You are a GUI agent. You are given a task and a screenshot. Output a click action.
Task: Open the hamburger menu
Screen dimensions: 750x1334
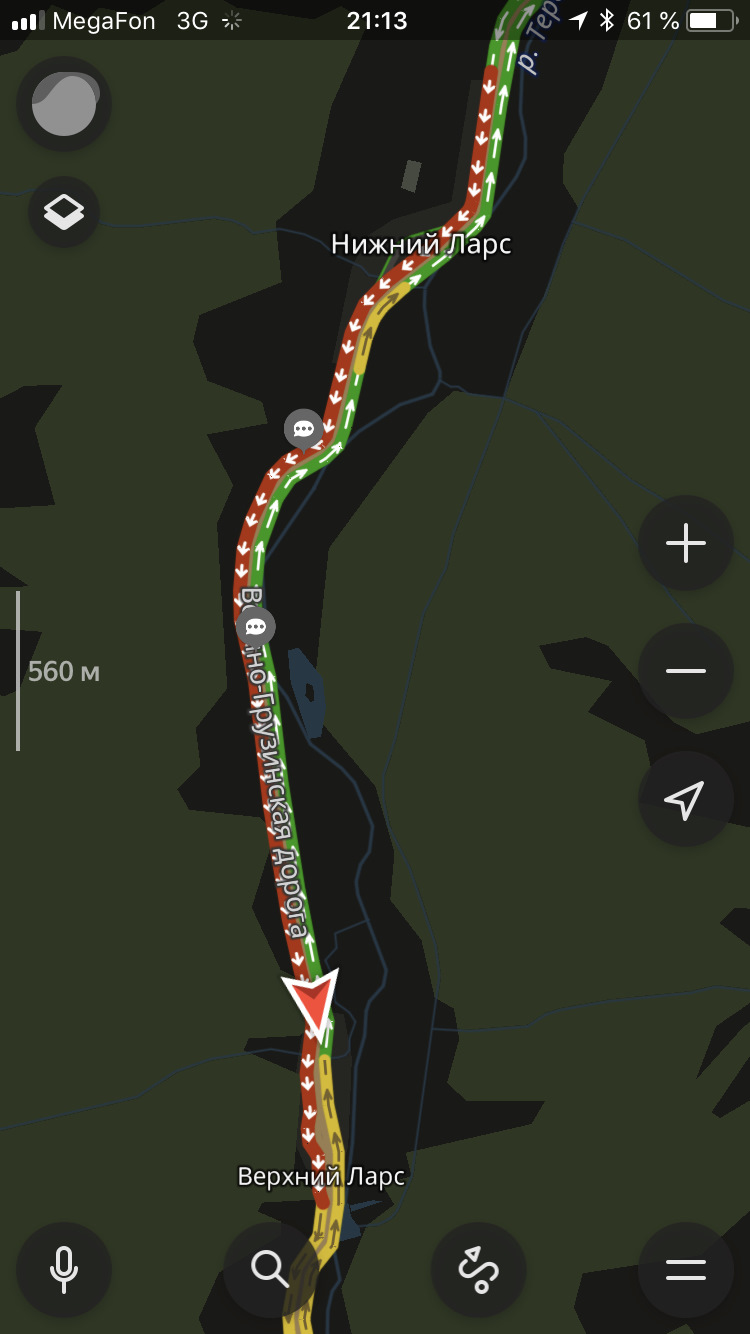685,1269
